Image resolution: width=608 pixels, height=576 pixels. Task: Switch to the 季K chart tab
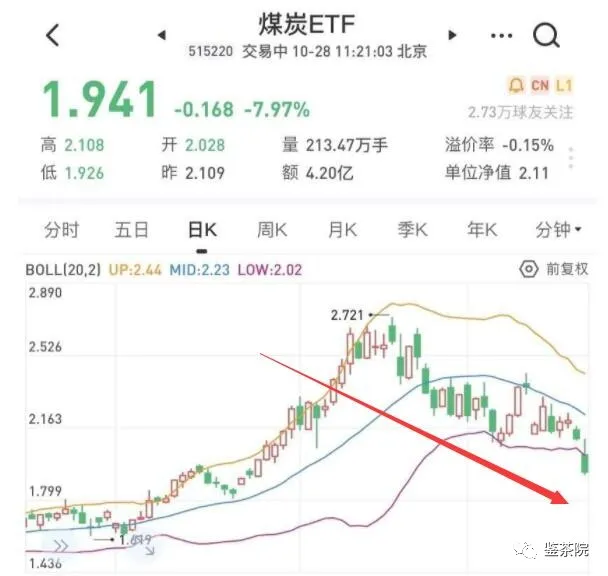click(x=413, y=230)
